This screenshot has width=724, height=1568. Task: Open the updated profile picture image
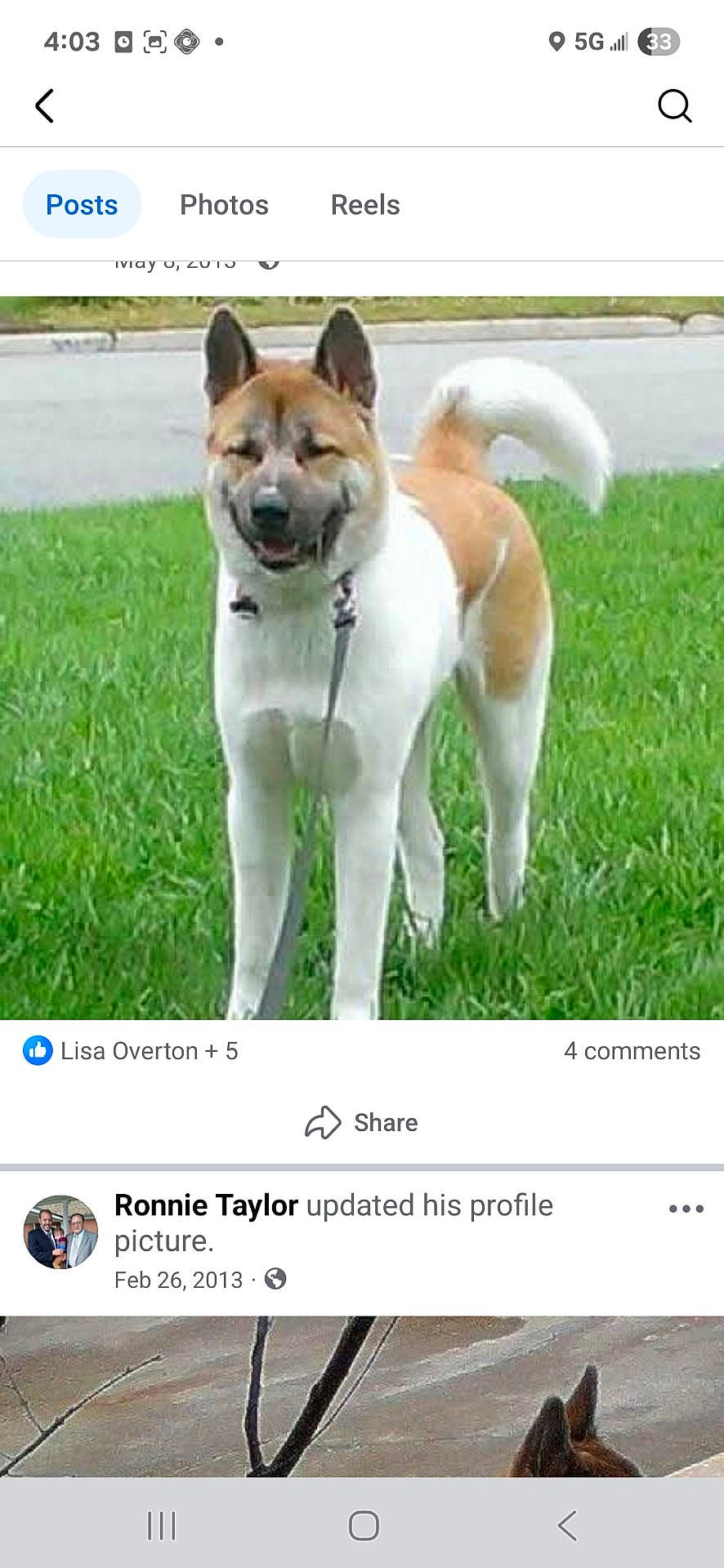(x=362, y=1395)
